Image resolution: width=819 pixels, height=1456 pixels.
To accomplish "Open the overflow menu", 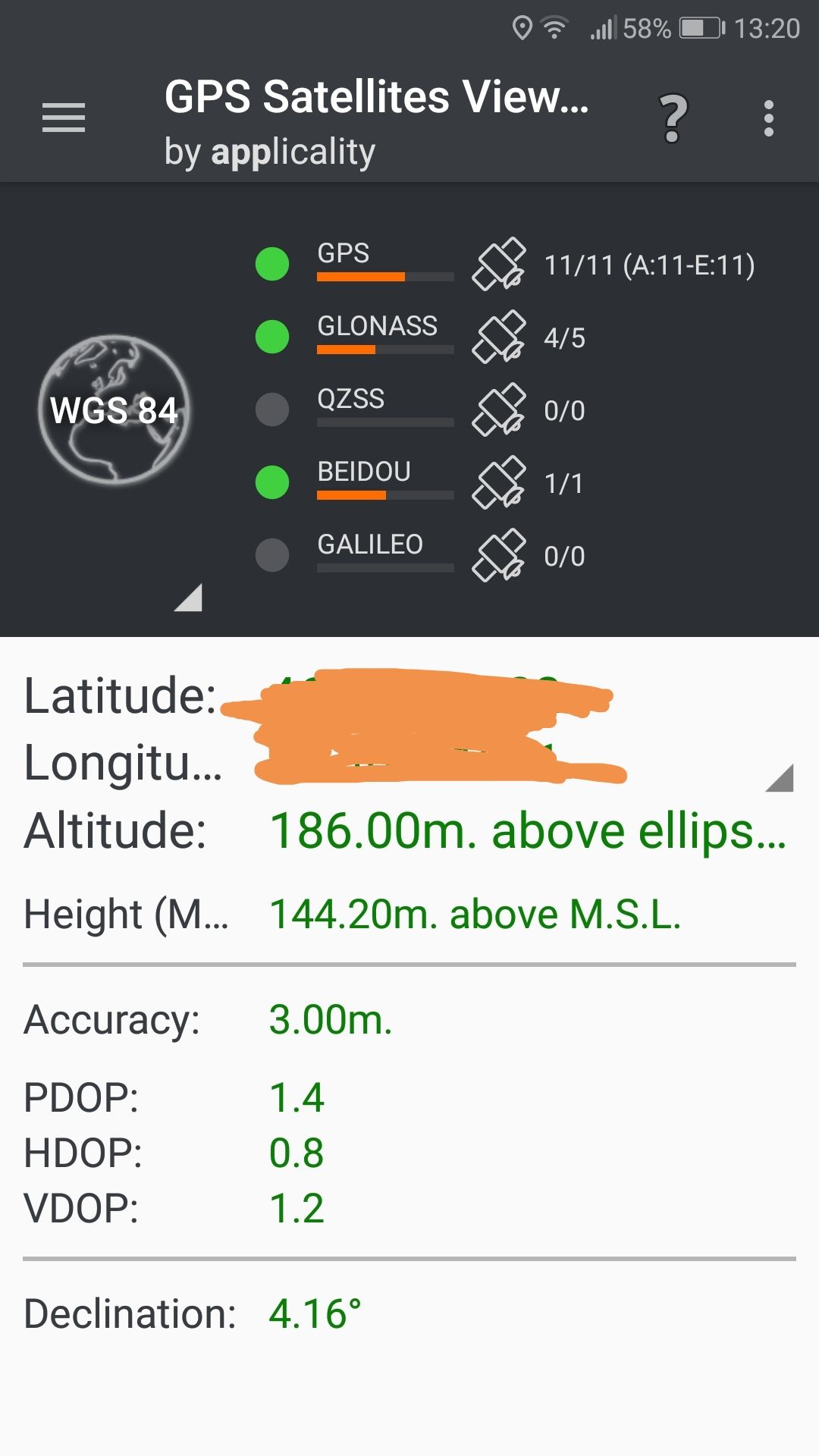I will 769,118.
